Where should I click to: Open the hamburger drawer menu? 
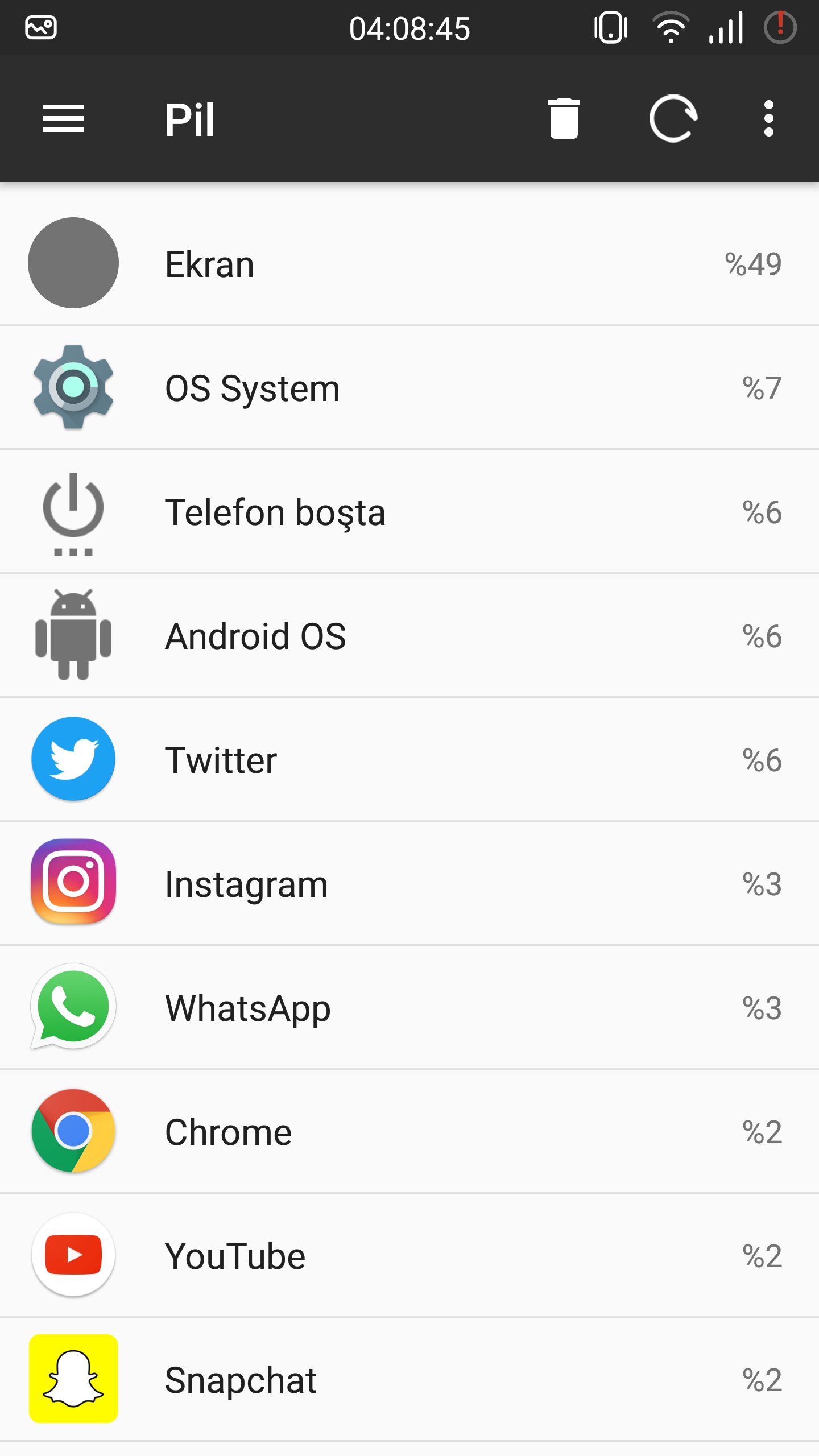(64, 118)
